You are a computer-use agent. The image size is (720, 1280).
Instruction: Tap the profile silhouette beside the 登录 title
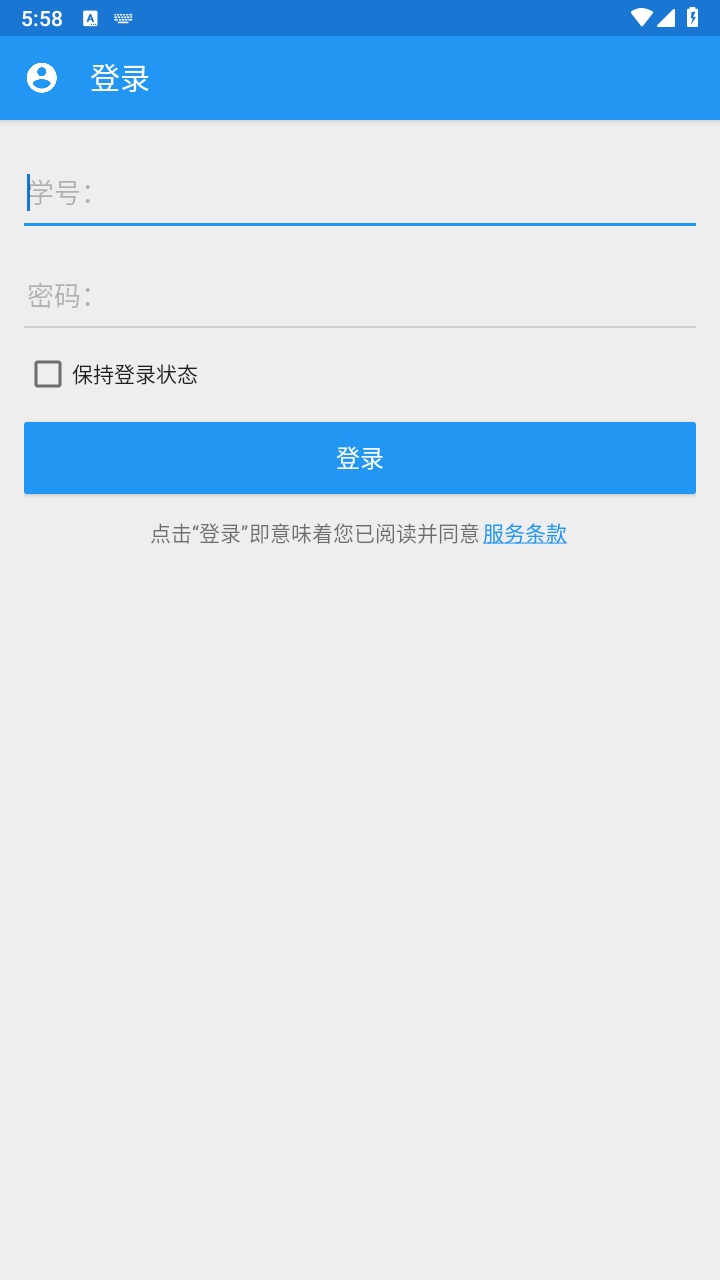pos(39,78)
